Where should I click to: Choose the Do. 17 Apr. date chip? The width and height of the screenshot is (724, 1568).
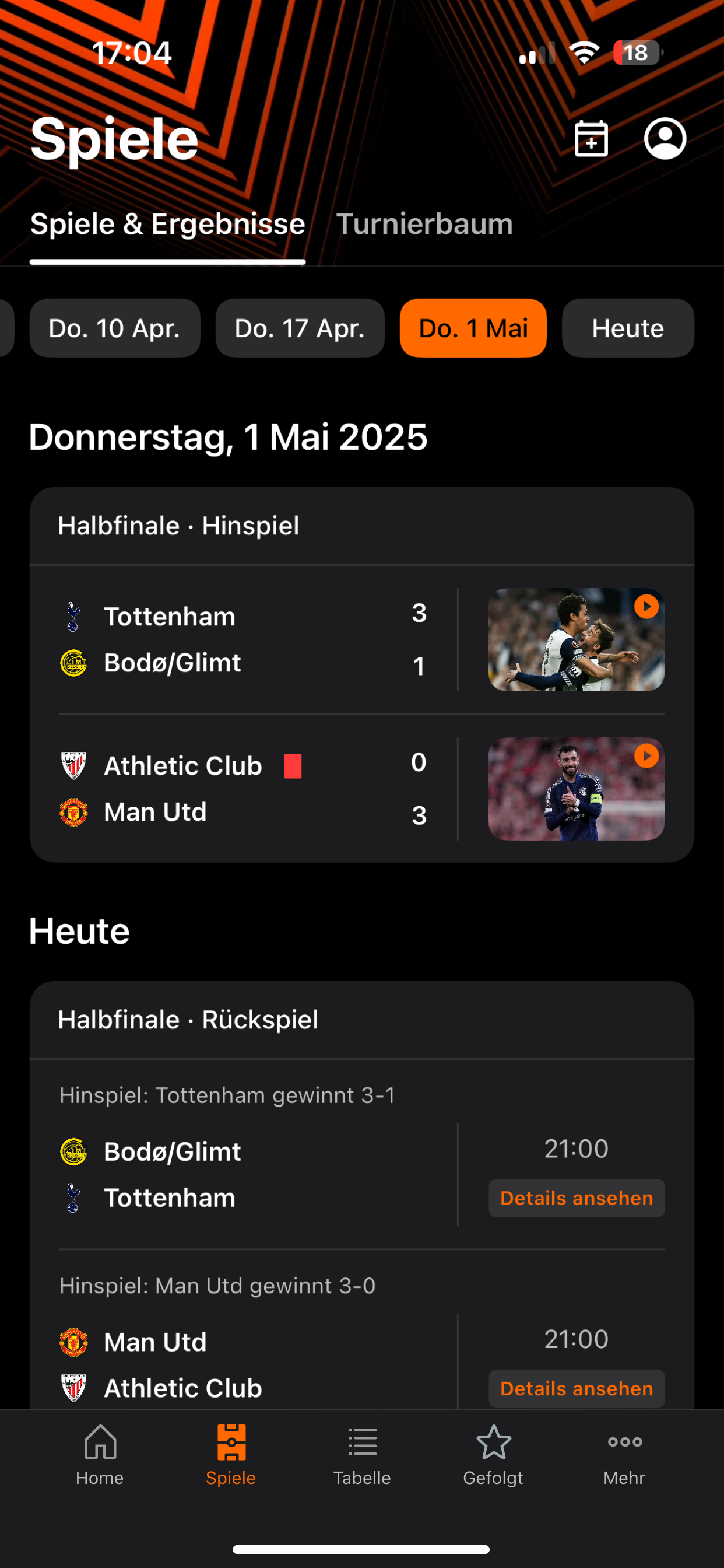(299, 328)
